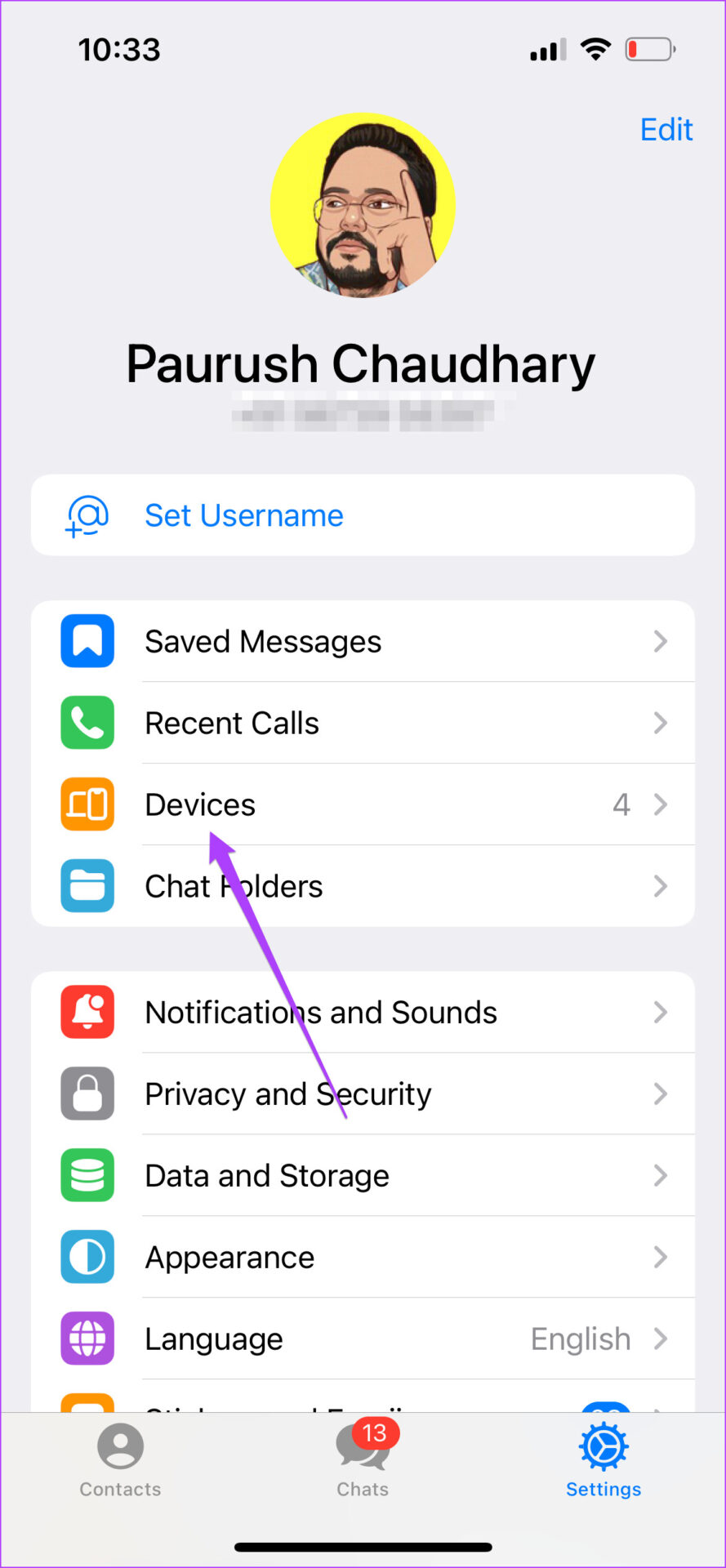Open Recent Calls
Image resolution: width=726 pixels, height=1568 pixels.
pos(363,724)
